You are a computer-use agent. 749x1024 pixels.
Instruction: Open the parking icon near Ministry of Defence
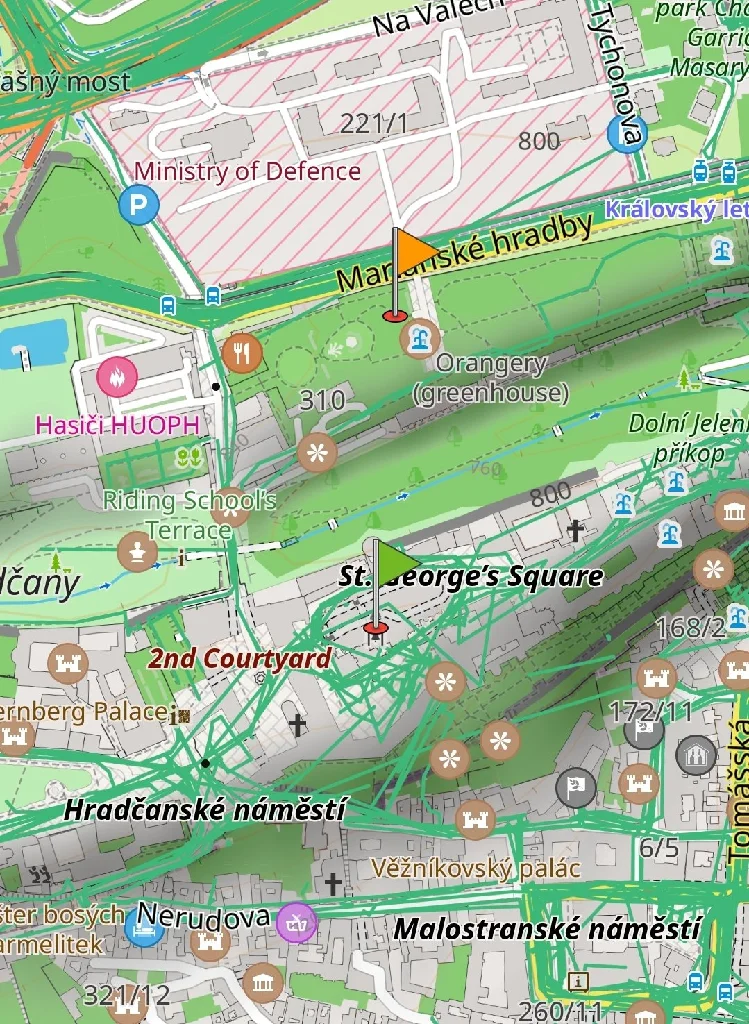coord(138,206)
